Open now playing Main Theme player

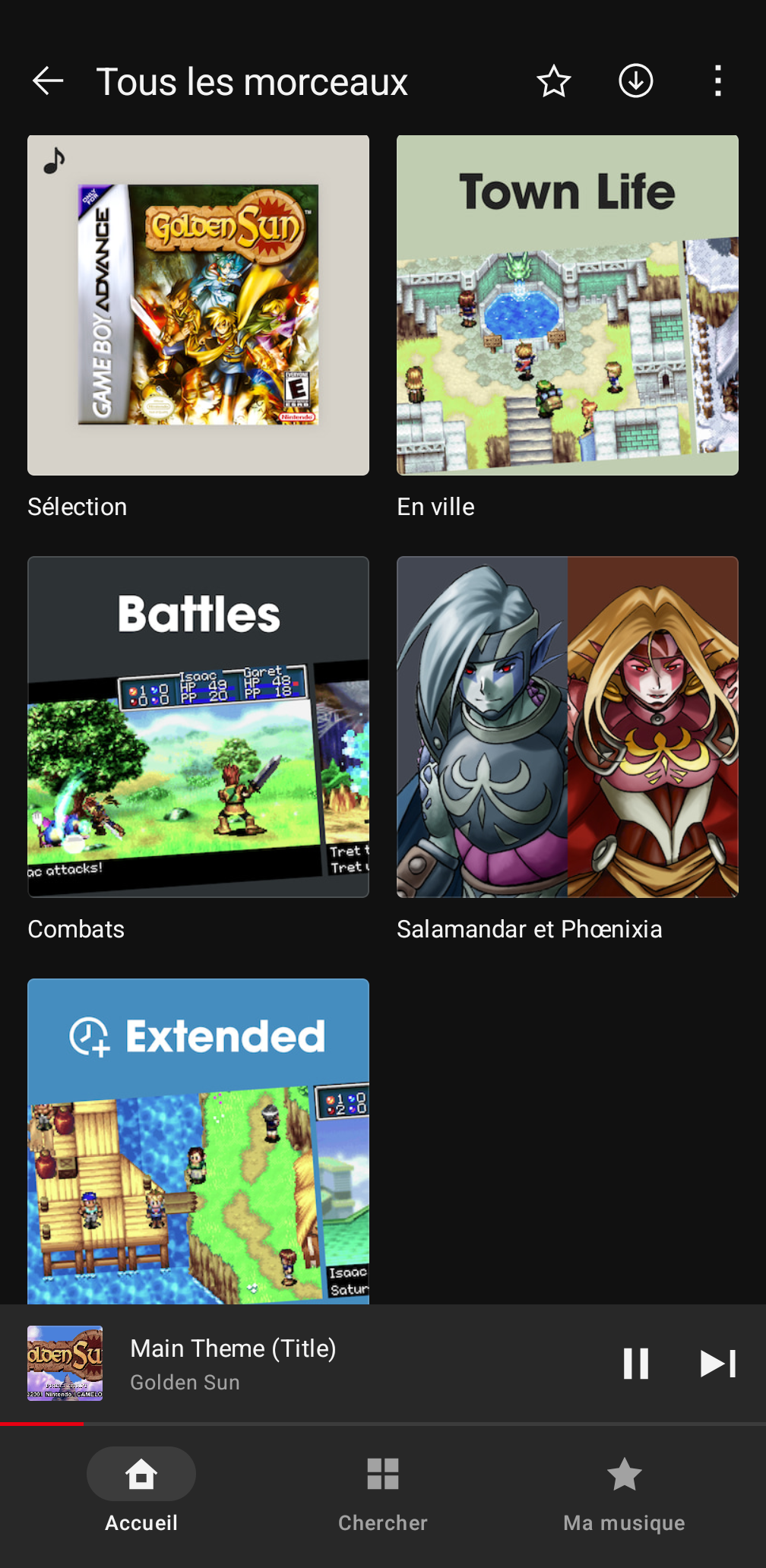(x=304, y=1364)
